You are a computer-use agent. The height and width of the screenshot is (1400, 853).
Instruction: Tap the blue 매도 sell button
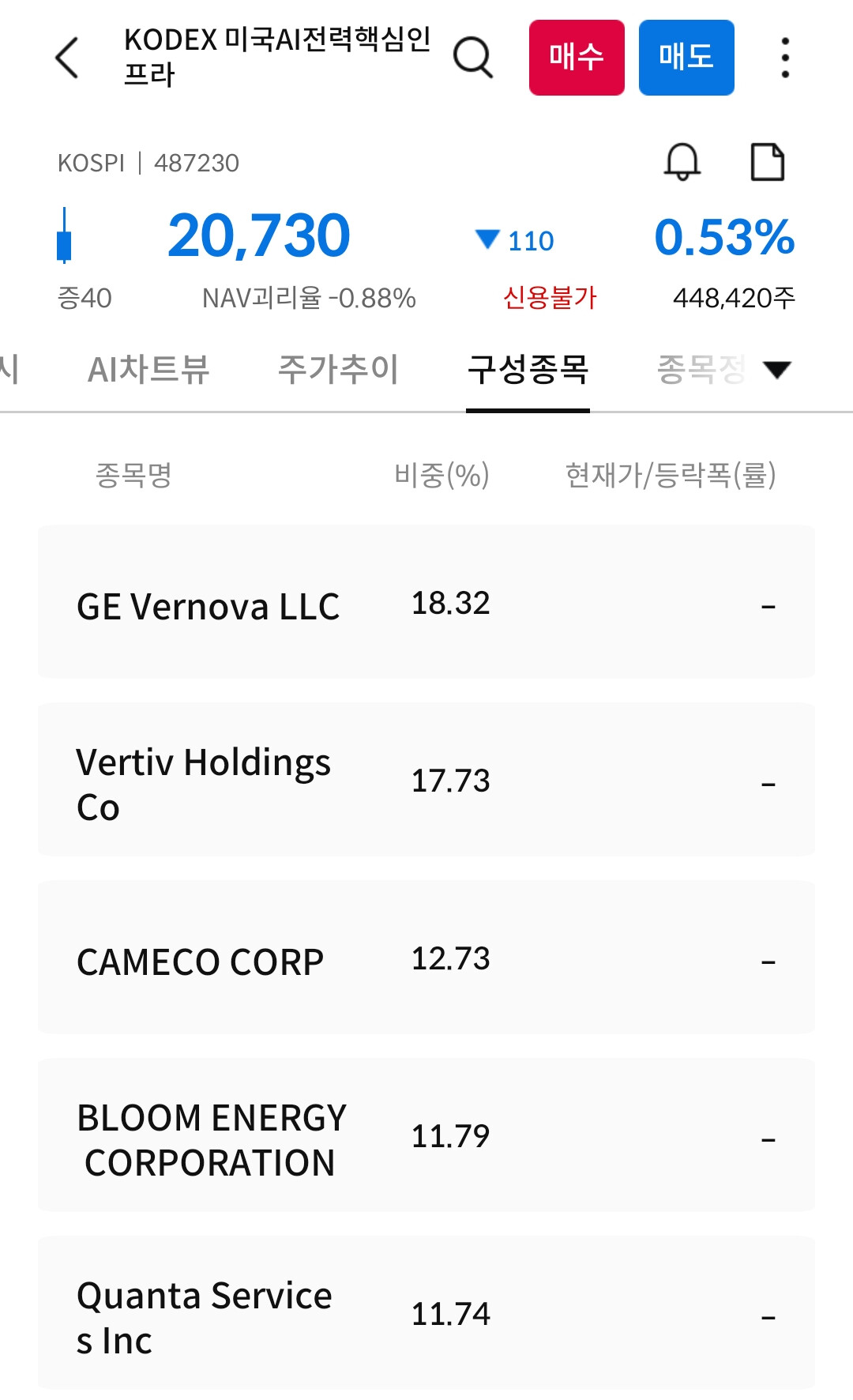click(x=686, y=58)
